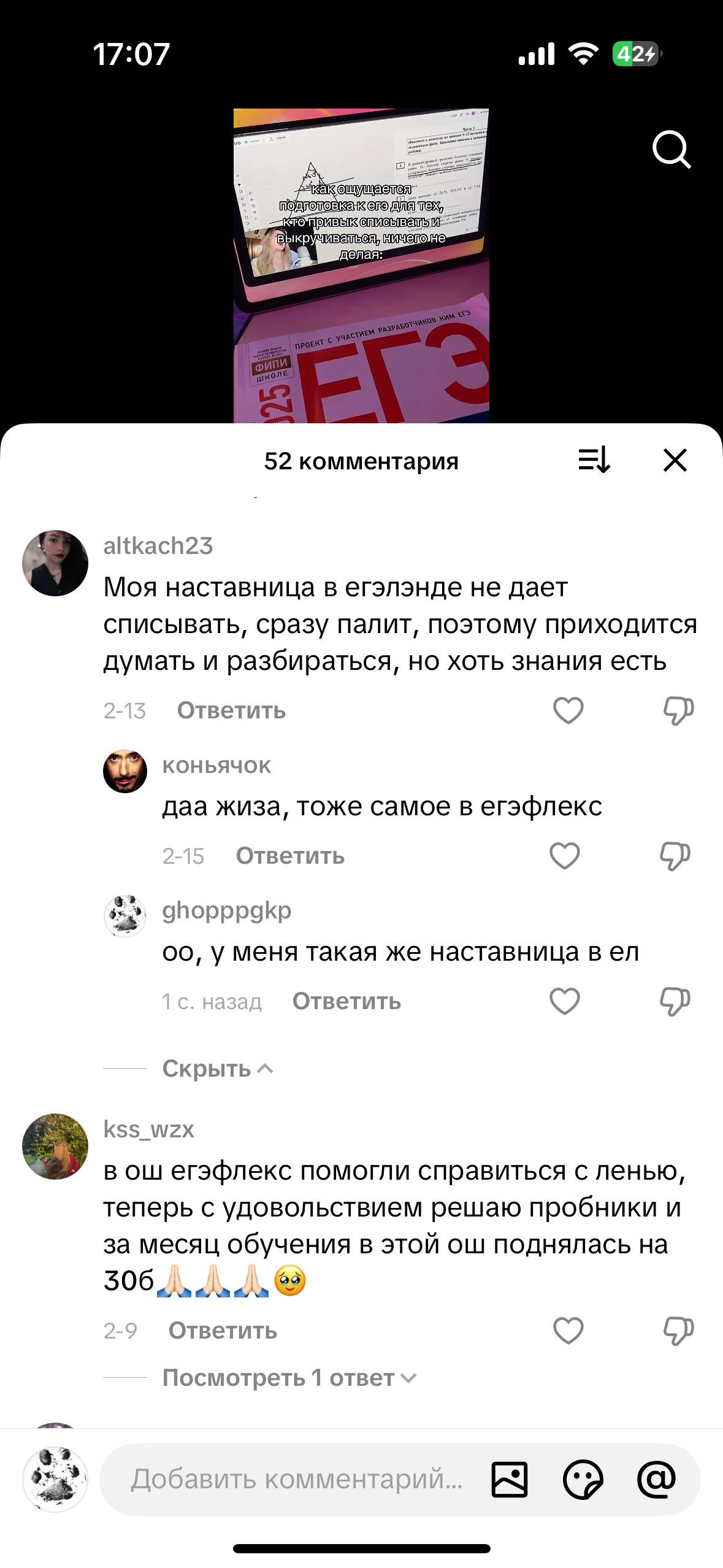The height and width of the screenshot is (1568, 723).
Task: Open comment sorting options
Action: (594, 460)
